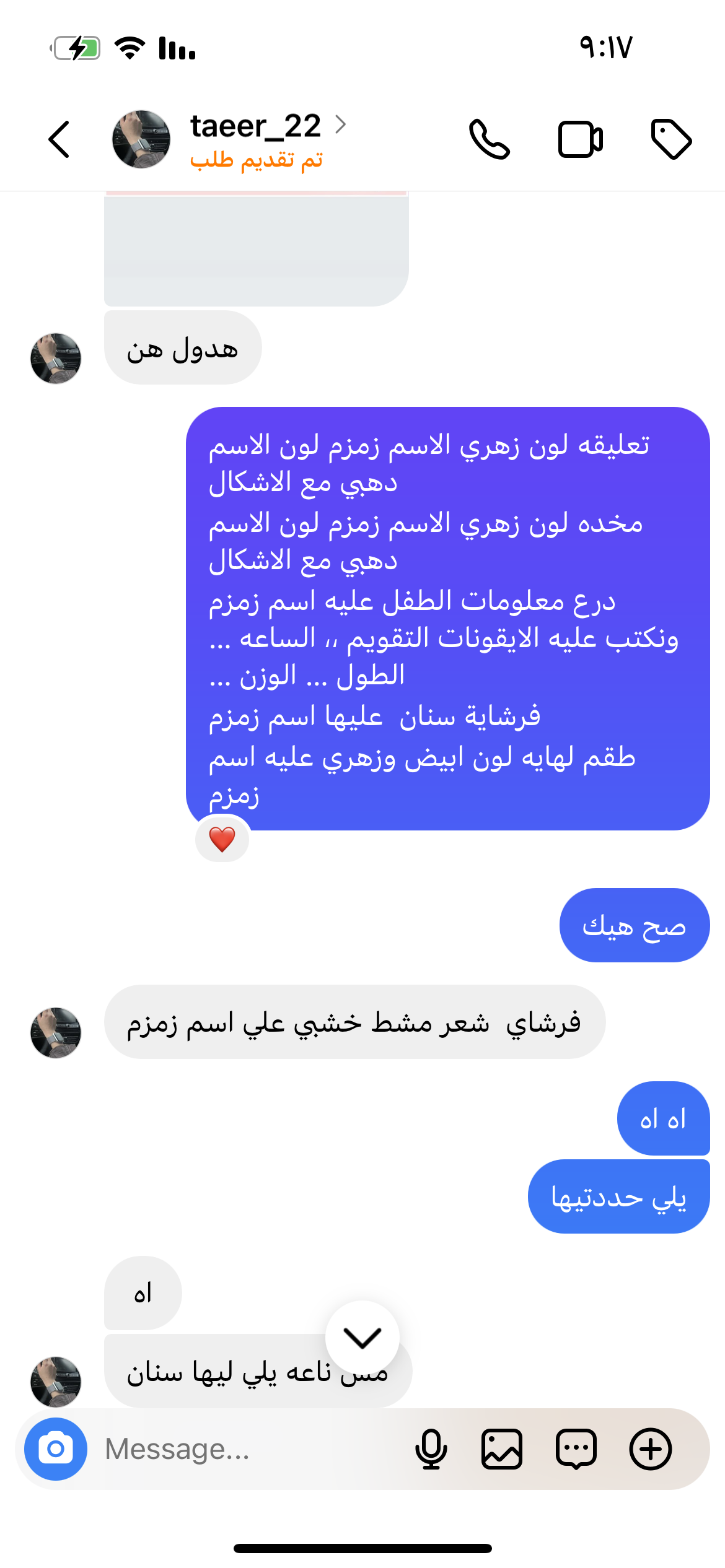Open the image message at the top
Screen dimensions: 725x1568
coord(256,249)
